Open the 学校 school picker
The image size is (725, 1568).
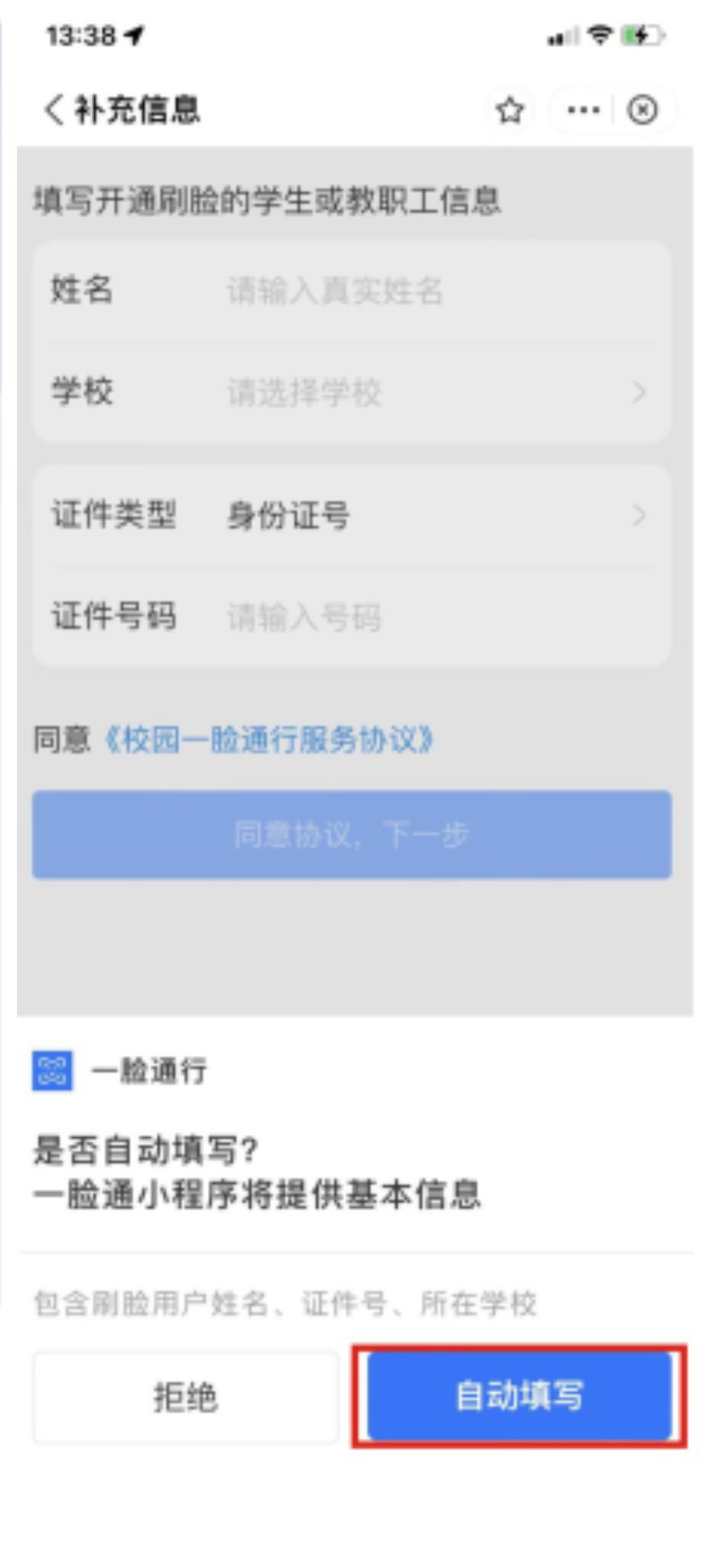[352, 392]
